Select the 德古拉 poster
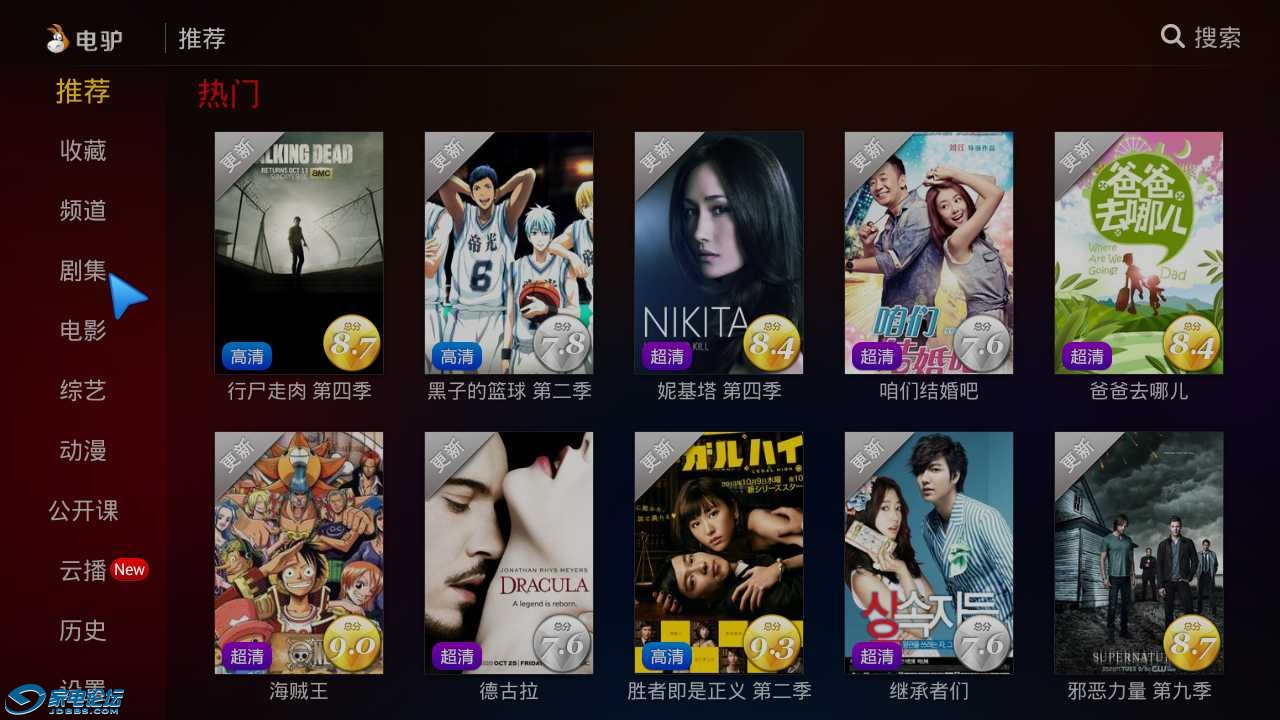Image resolution: width=1280 pixels, height=720 pixels. pos(509,553)
